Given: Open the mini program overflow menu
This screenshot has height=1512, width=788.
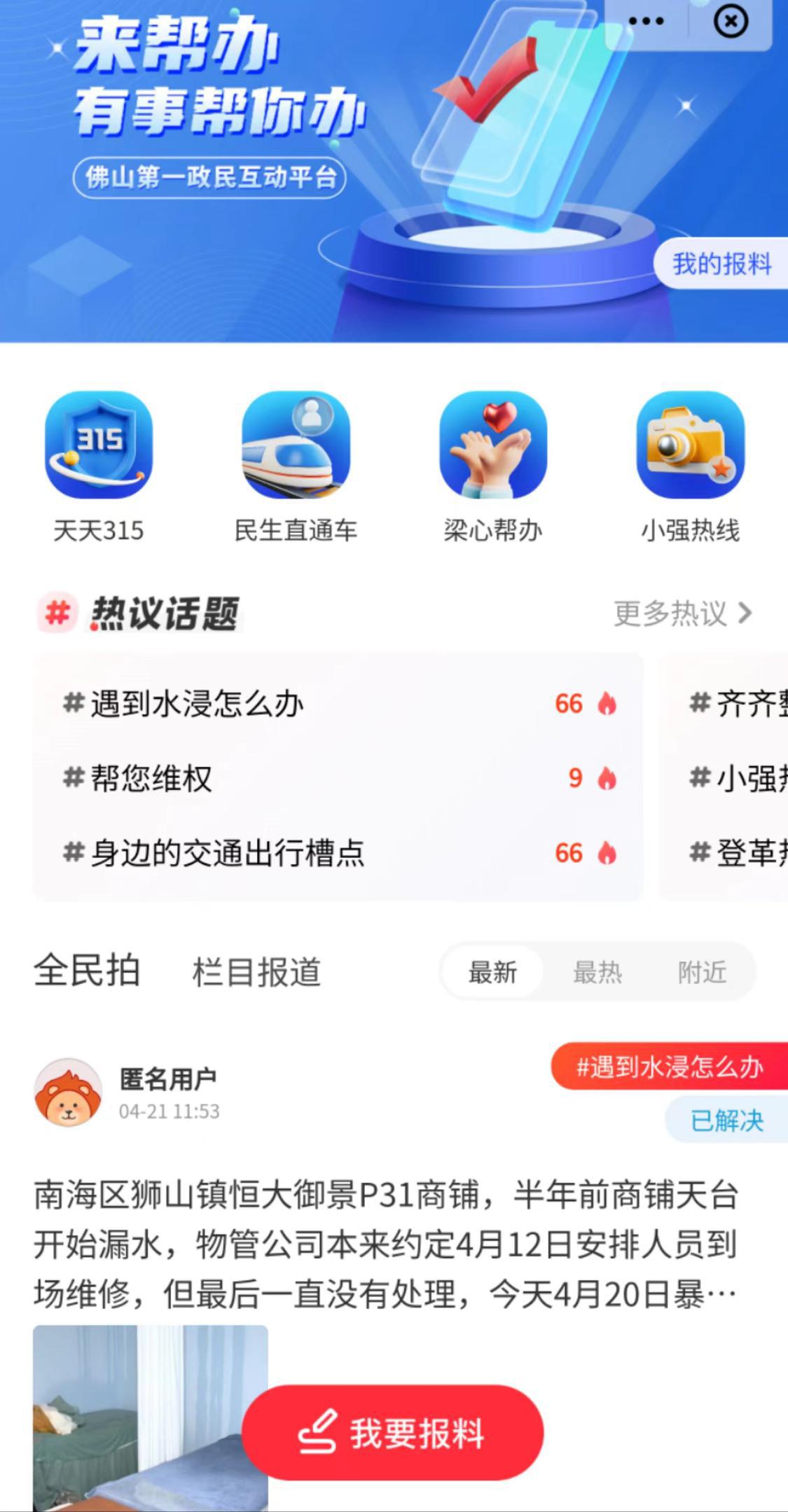Looking at the screenshot, I should click(x=646, y=22).
